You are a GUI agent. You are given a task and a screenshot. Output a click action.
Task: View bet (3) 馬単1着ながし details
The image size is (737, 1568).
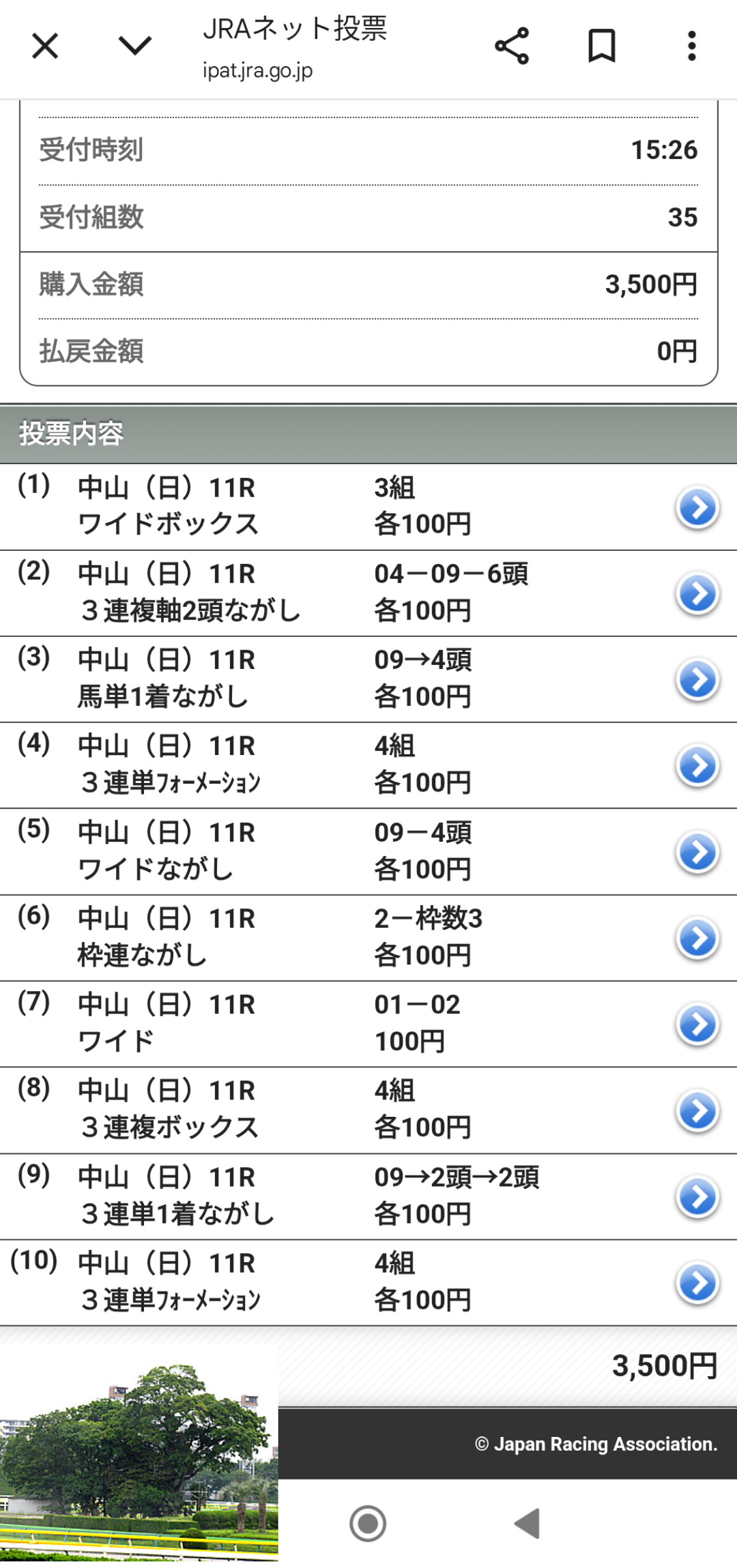point(697,679)
